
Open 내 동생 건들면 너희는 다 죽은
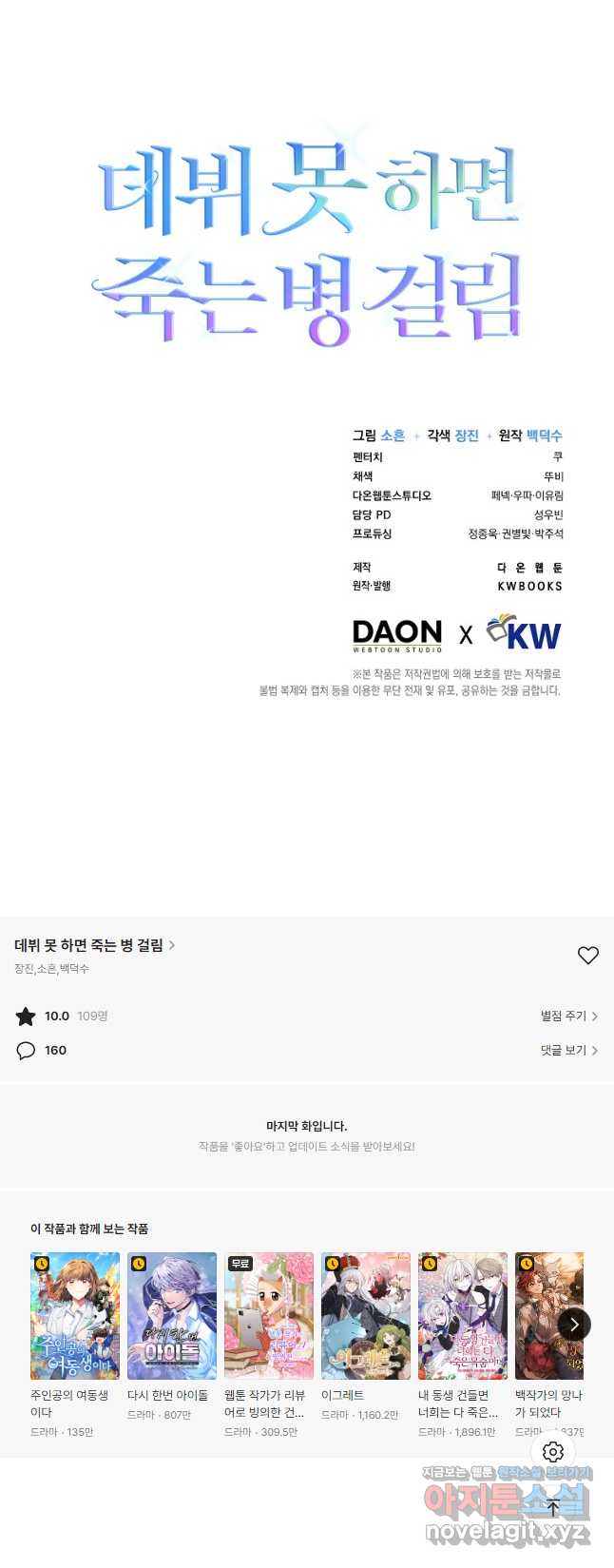tap(463, 1316)
